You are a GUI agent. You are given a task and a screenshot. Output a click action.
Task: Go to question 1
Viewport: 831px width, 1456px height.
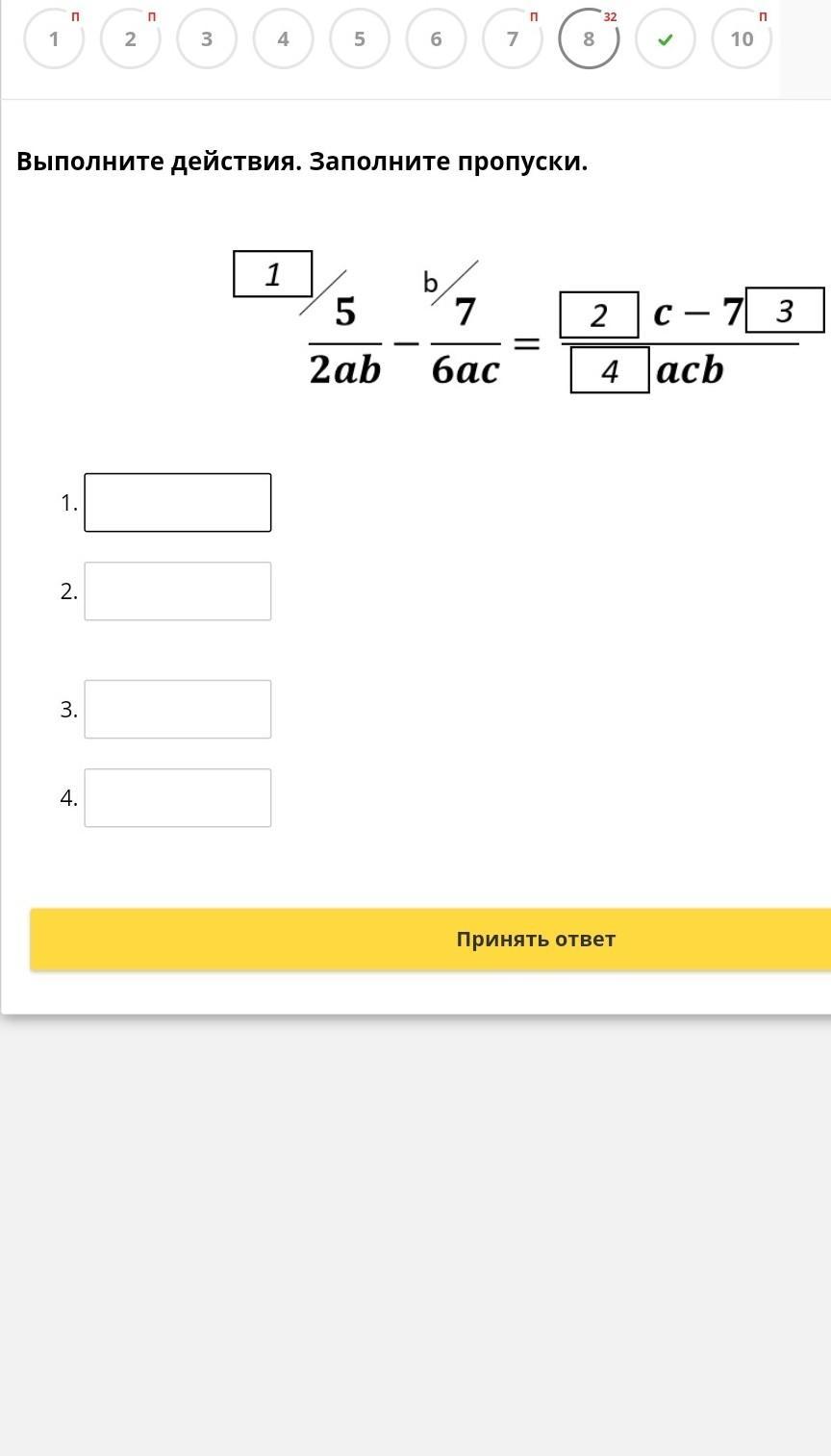pyautogui.click(x=54, y=38)
